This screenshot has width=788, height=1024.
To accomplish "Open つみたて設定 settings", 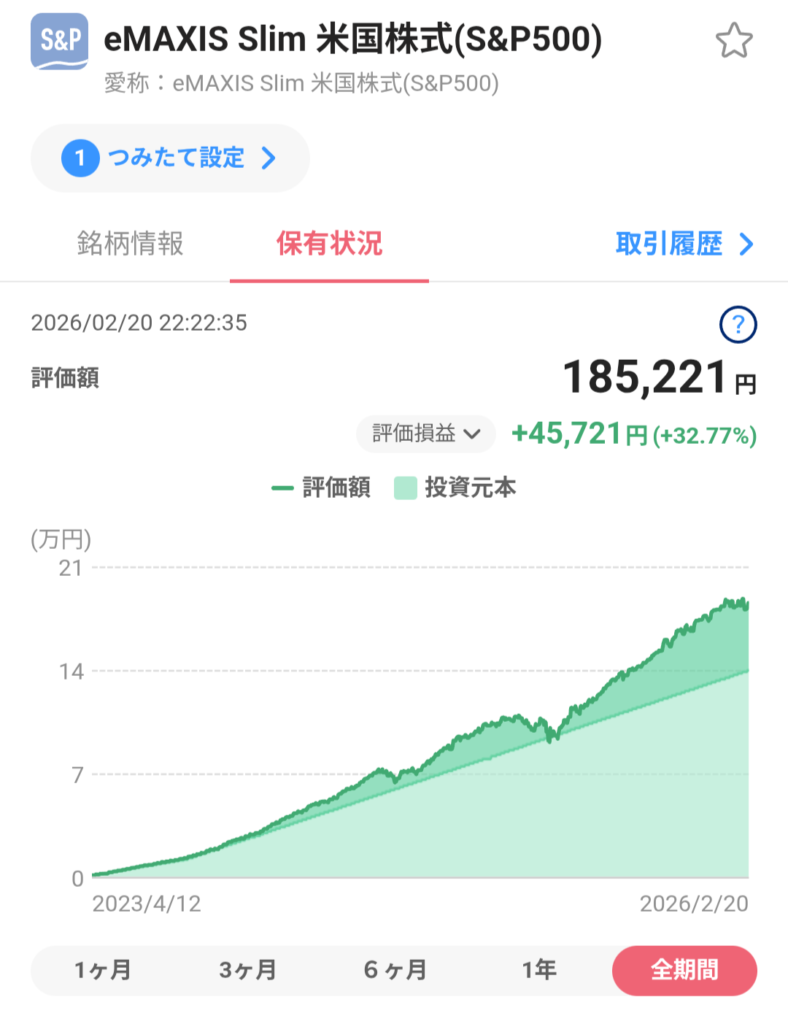I will tap(171, 158).
